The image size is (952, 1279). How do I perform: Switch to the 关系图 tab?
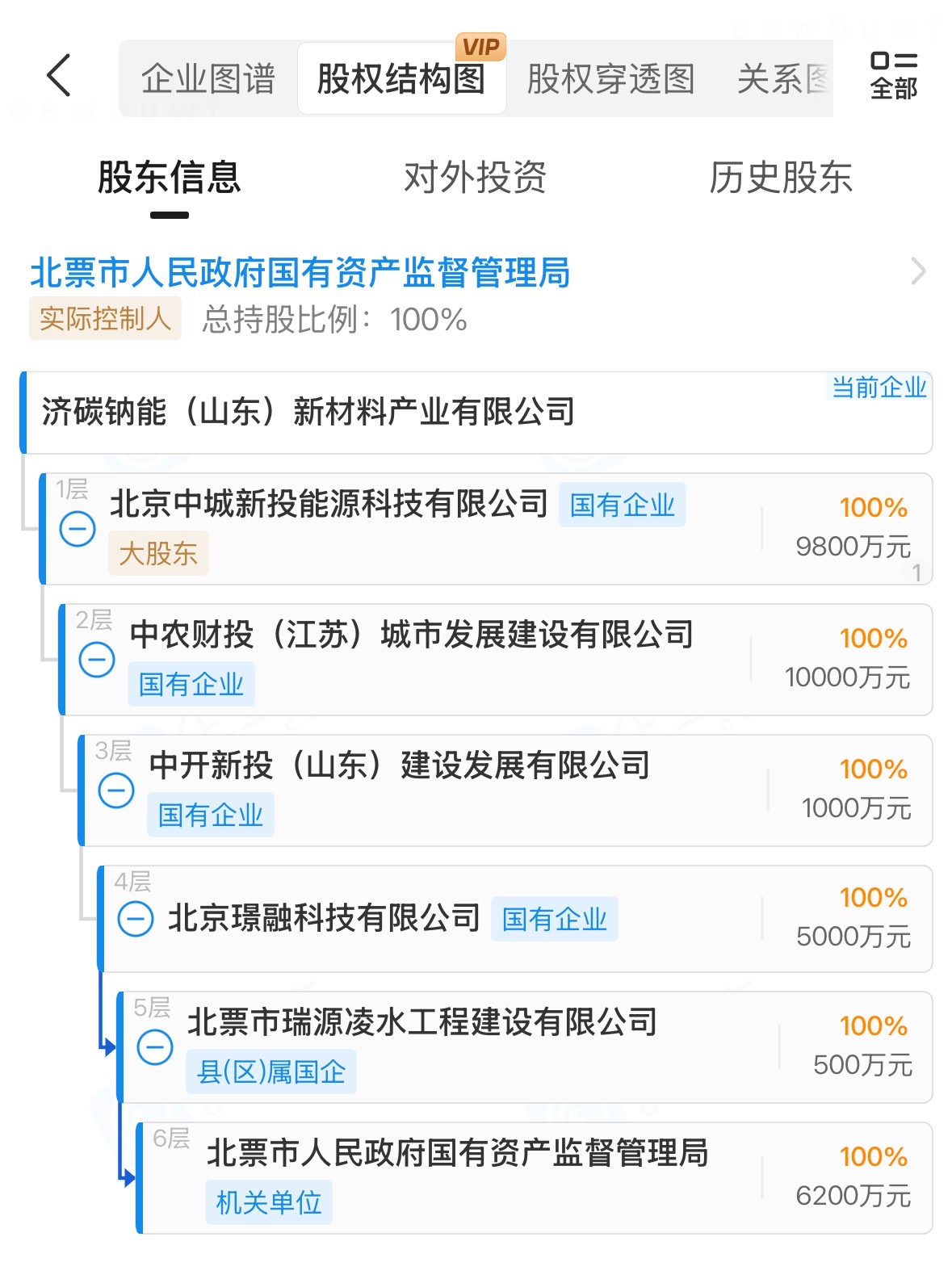pyautogui.click(x=782, y=79)
